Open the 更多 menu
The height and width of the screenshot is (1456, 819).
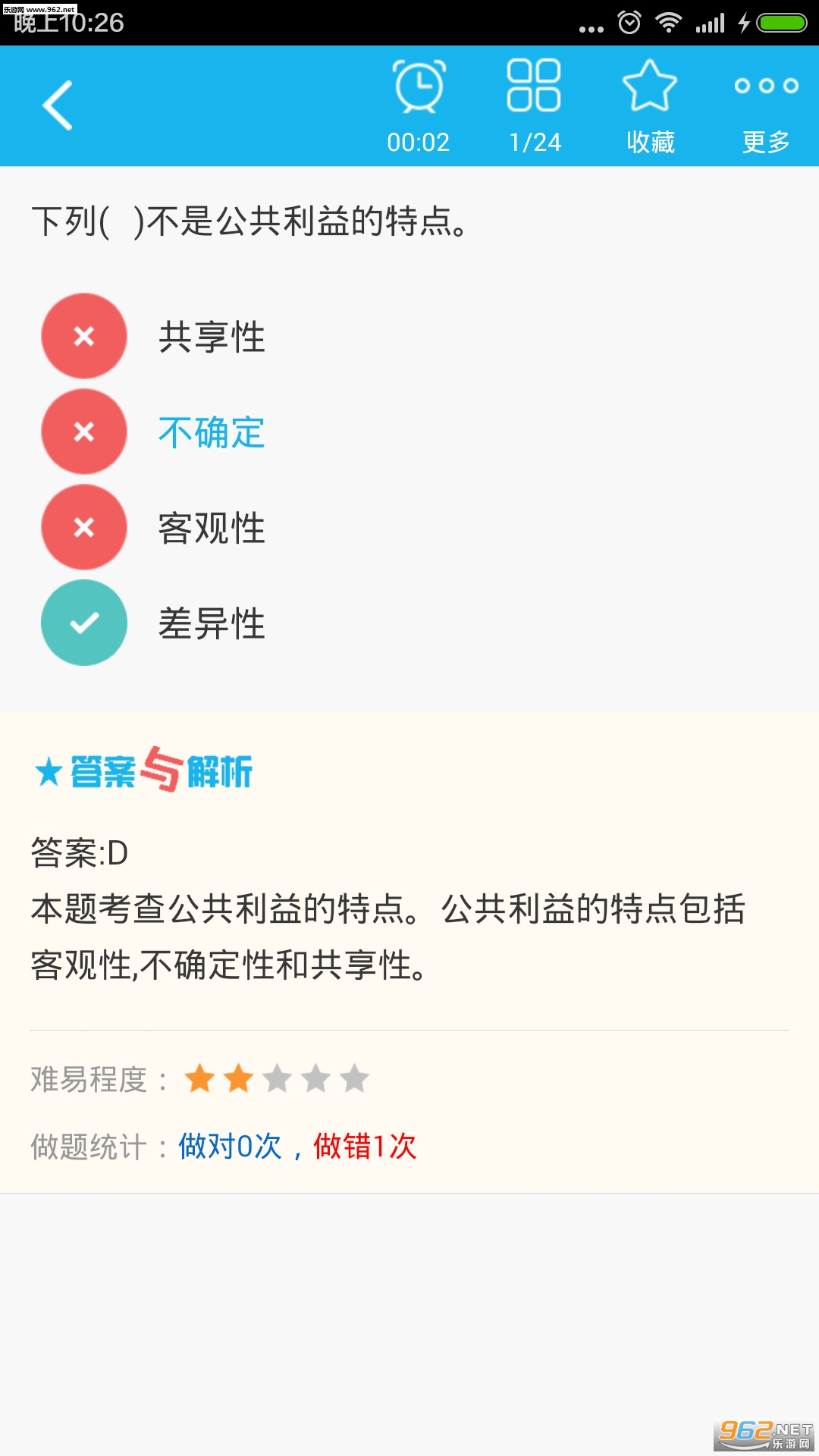point(766,105)
